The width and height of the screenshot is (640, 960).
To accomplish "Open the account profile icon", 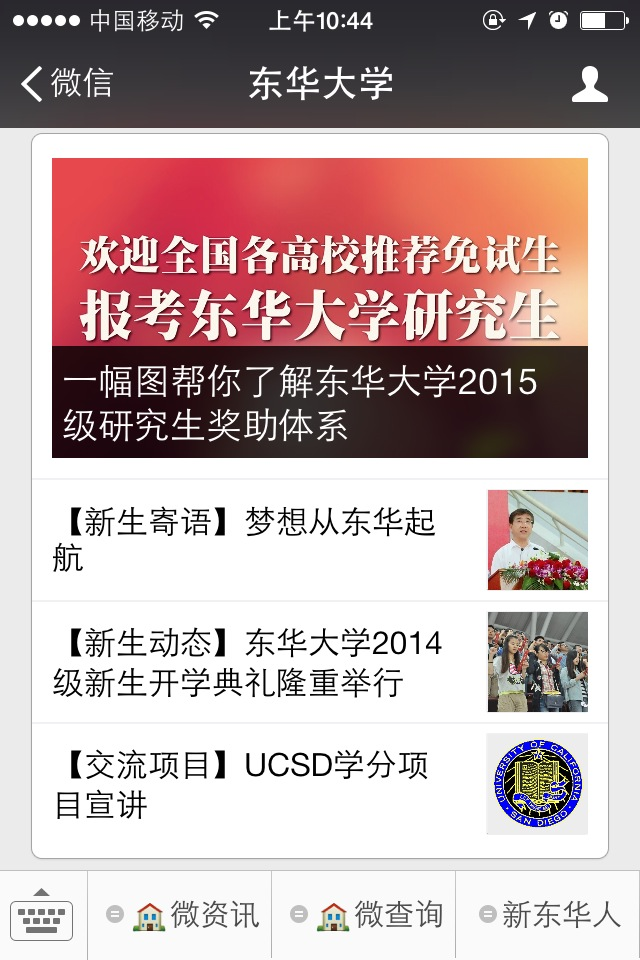I will click(x=589, y=84).
